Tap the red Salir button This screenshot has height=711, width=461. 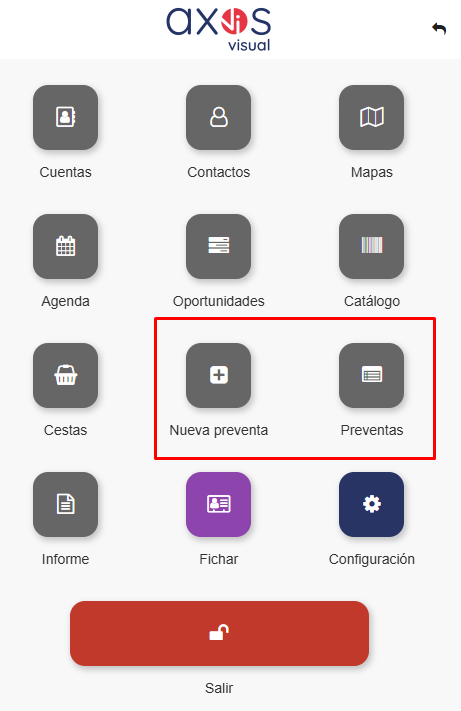point(219,633)
